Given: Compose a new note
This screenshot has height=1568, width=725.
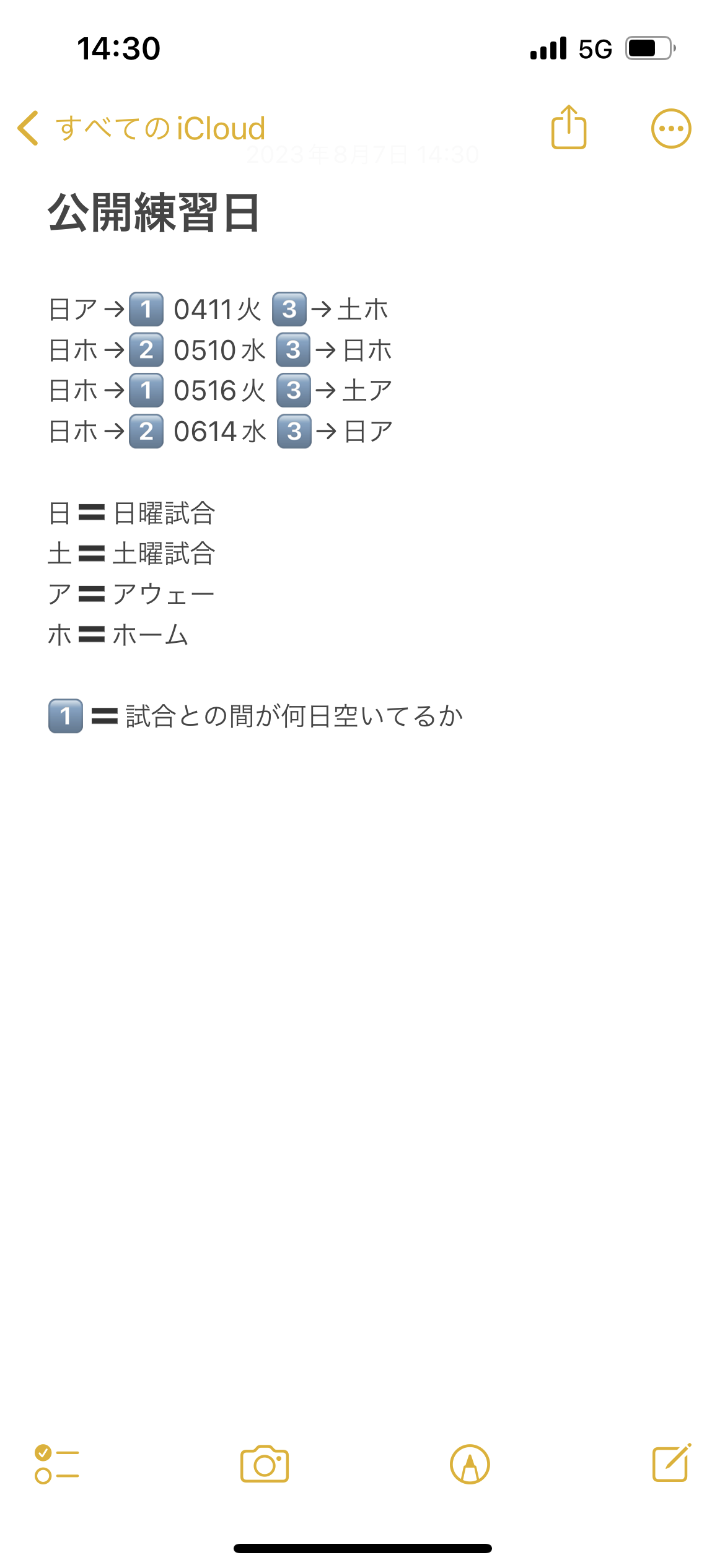Looking at the screenshot, I should click(672, 1463).
